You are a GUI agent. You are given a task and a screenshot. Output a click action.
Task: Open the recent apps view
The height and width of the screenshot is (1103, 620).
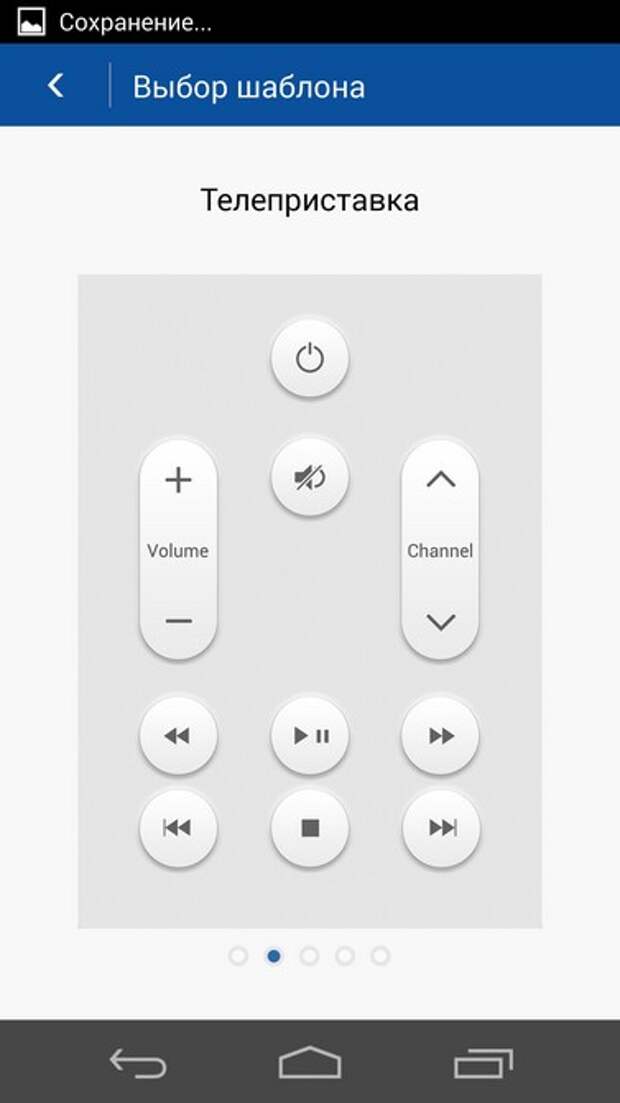[x=482, y=1062]
